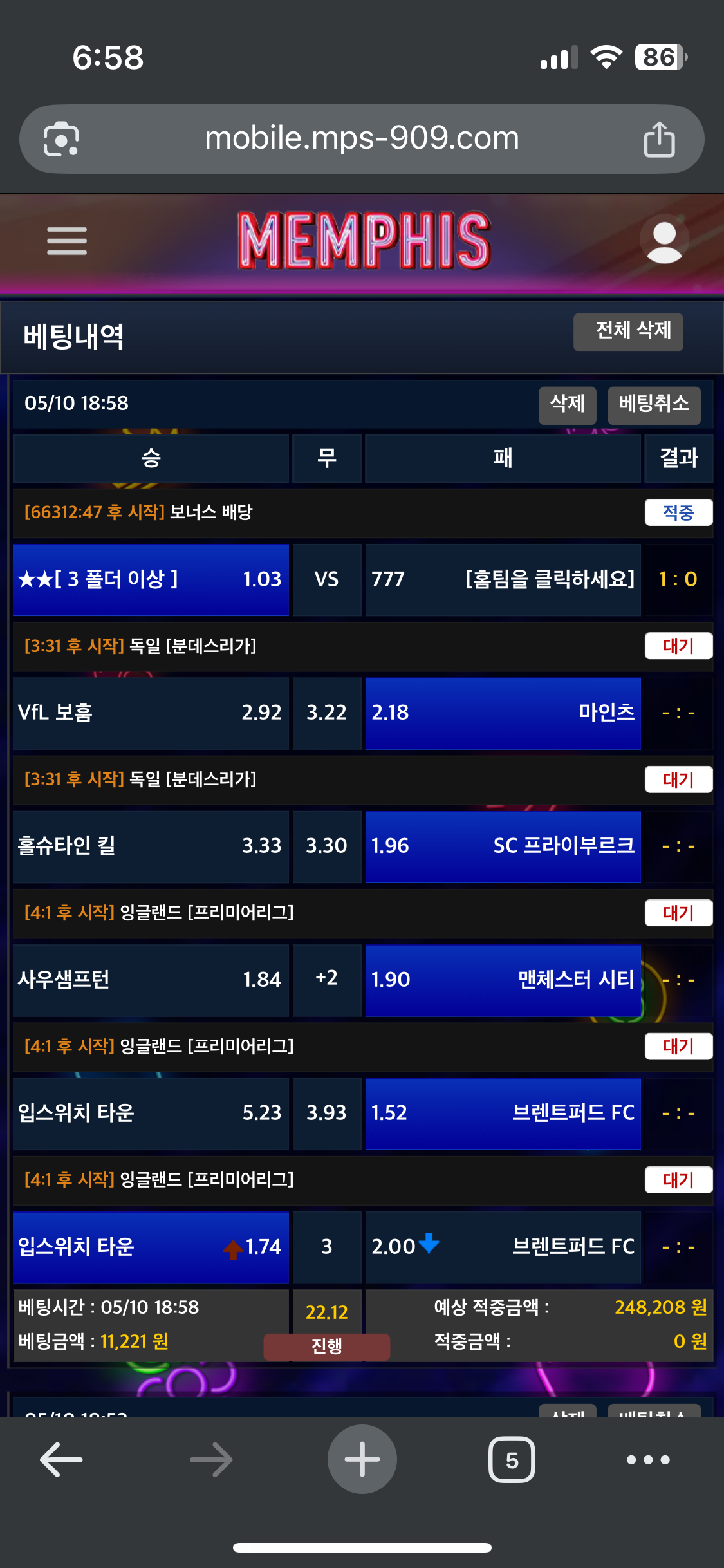Go back with the browser back arrow
Image resolution: width=724 pixels, height=1568 pixels.
(61, 1459)
